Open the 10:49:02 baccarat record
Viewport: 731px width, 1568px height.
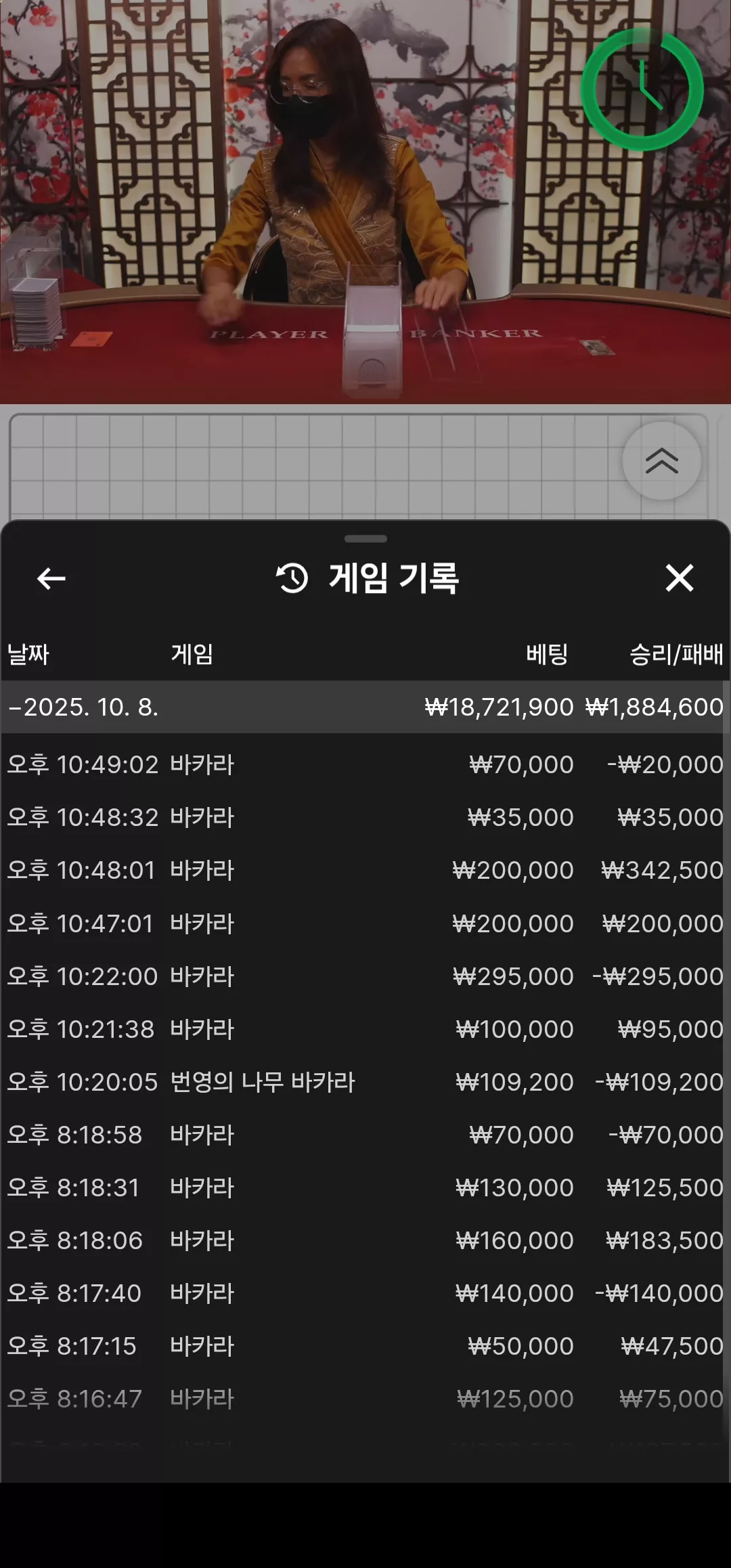point(365,764)
